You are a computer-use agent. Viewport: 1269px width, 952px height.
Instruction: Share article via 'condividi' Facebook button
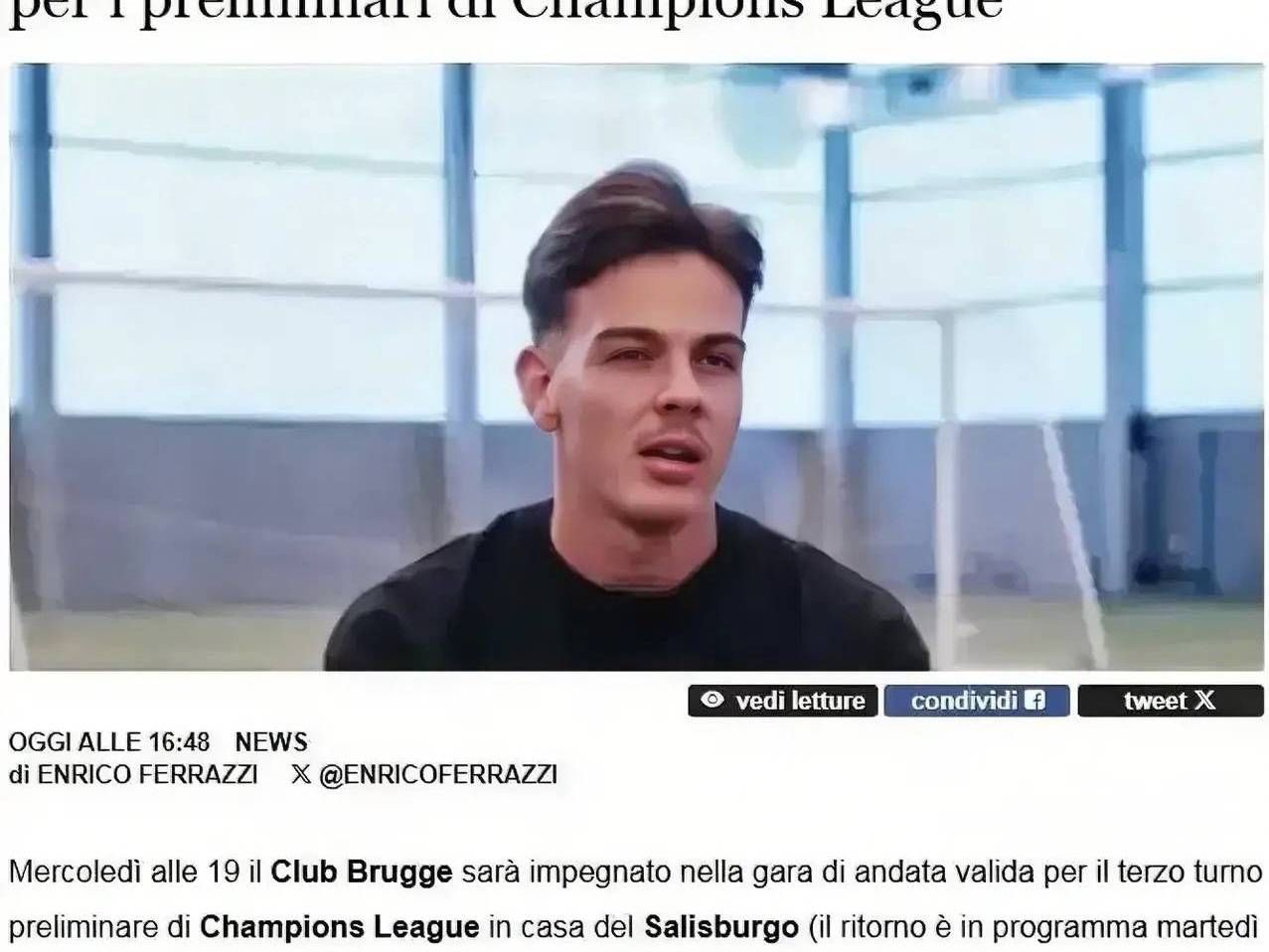click(977, 701)
